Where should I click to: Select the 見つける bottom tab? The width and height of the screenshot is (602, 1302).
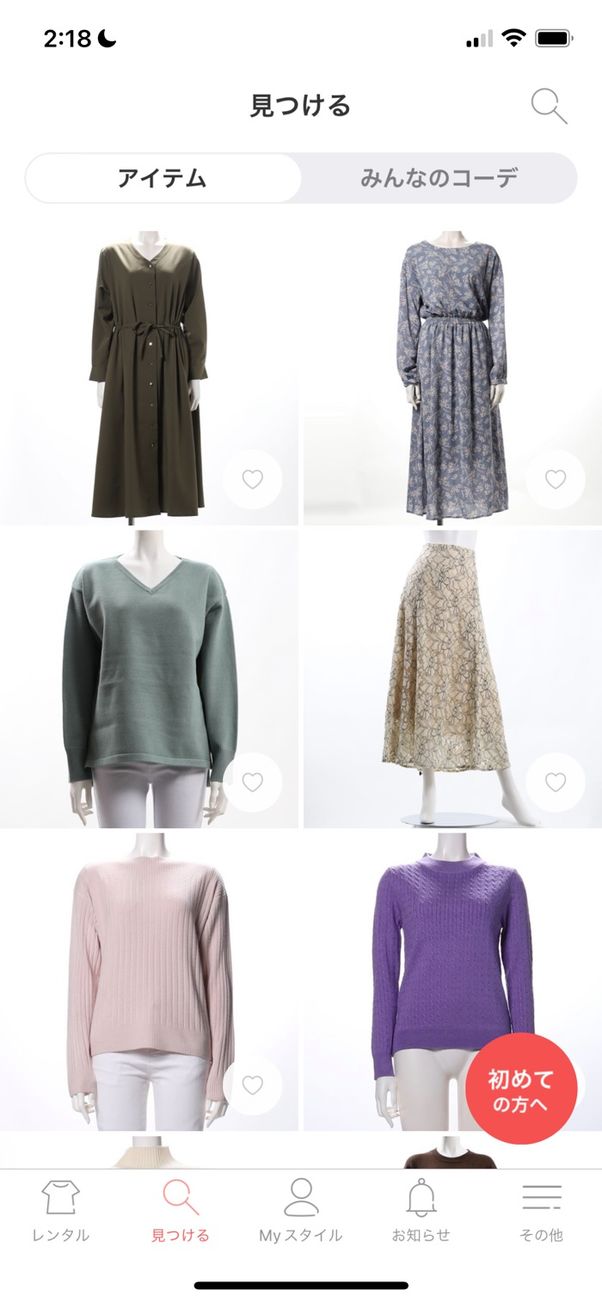point(180,1210)
